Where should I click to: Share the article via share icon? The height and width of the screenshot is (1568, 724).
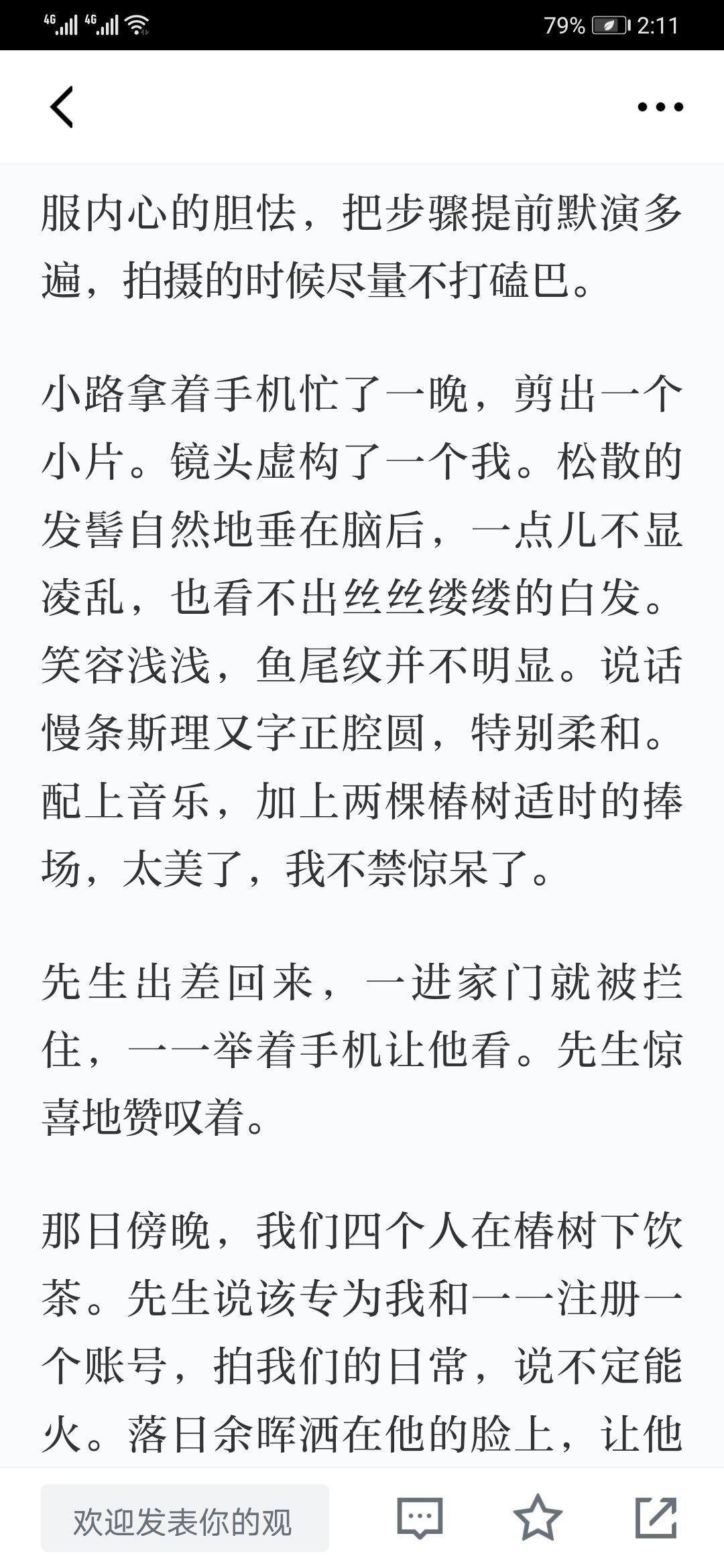tap(656, 1517)
